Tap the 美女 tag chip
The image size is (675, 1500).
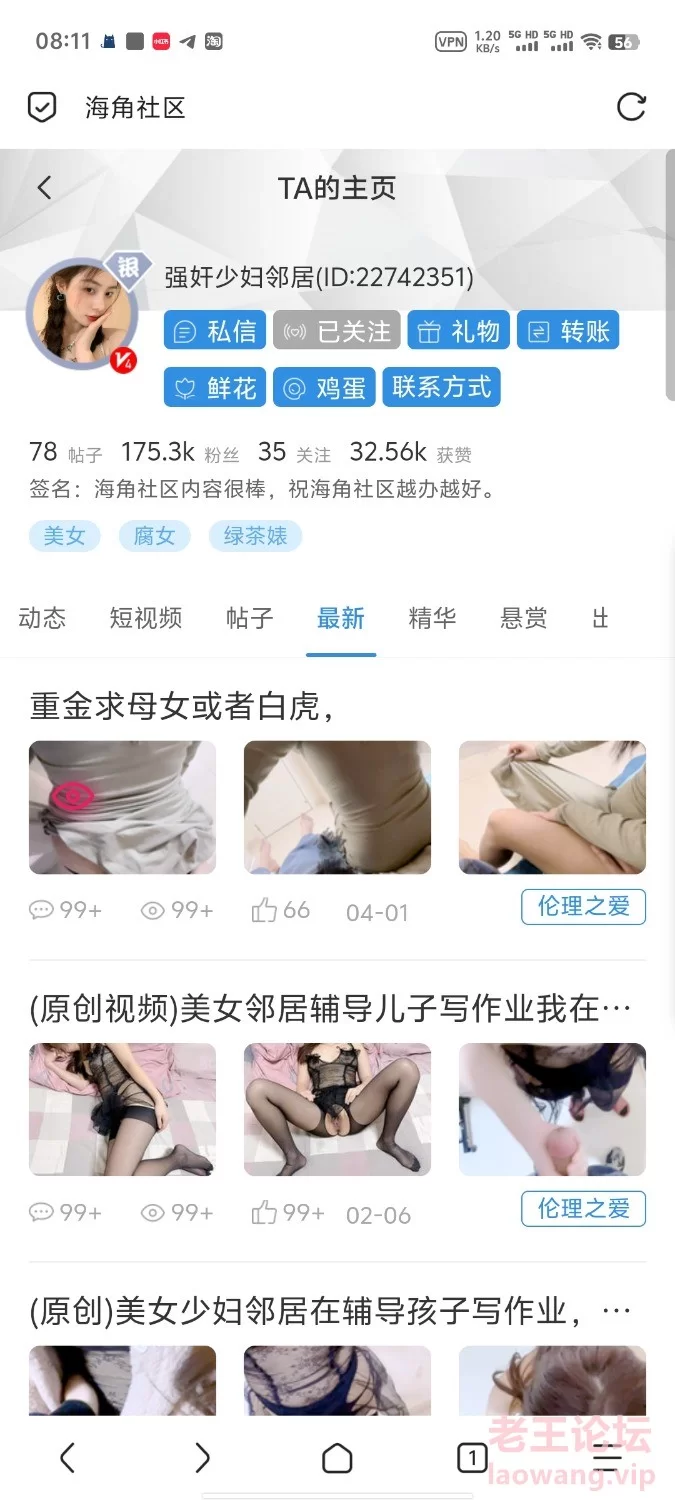(x=64, y=536)
